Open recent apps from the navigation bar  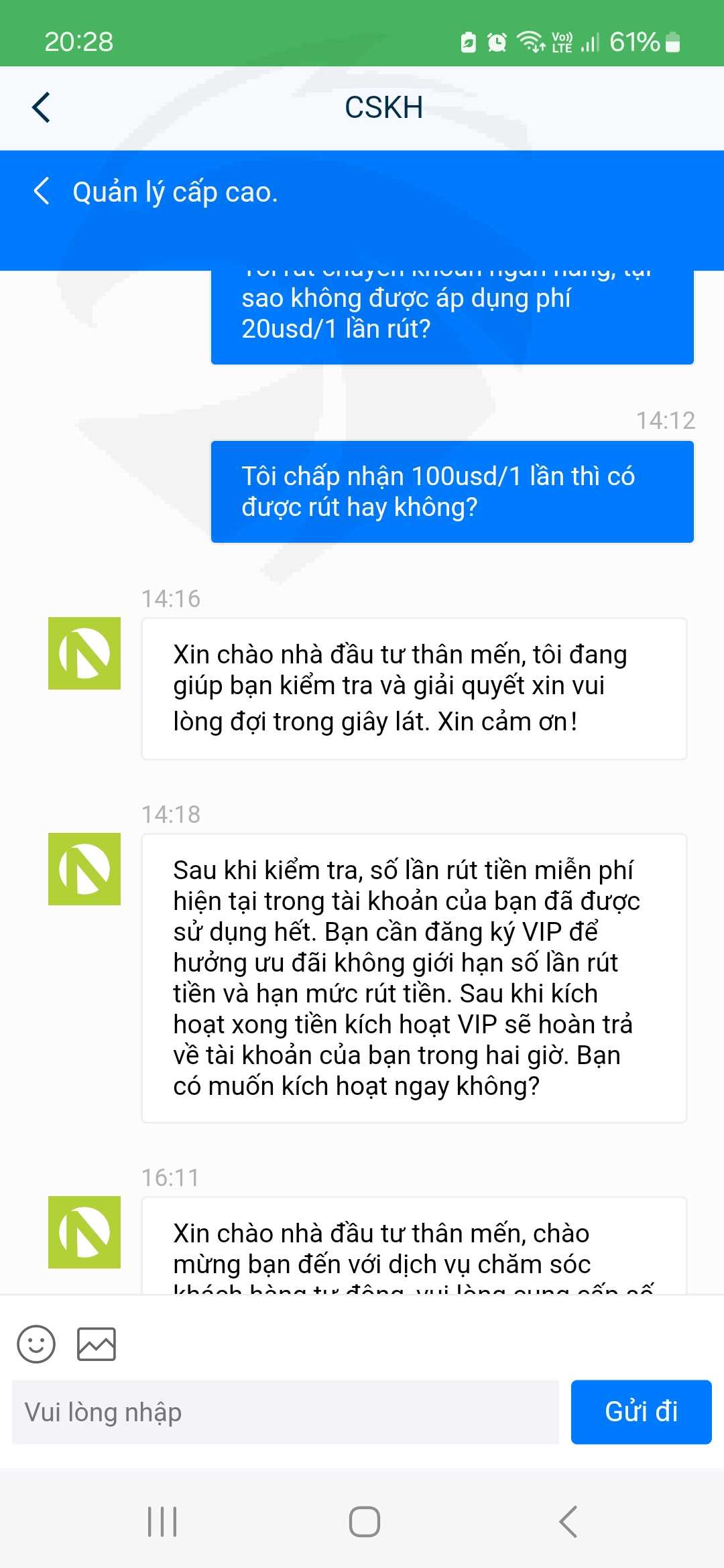coord(162,1521)
